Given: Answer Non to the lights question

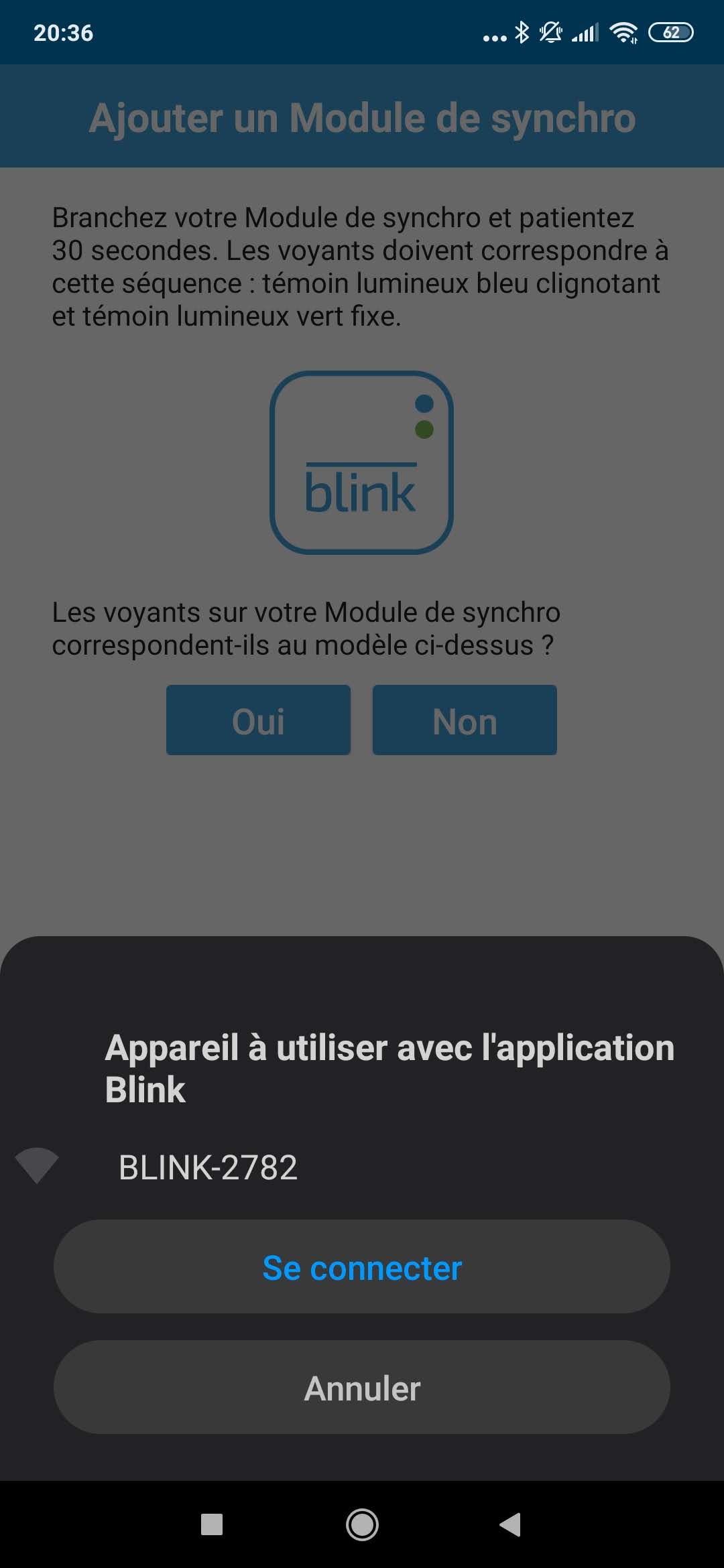Looking at the screenshot, I should (x=465, y=720).
